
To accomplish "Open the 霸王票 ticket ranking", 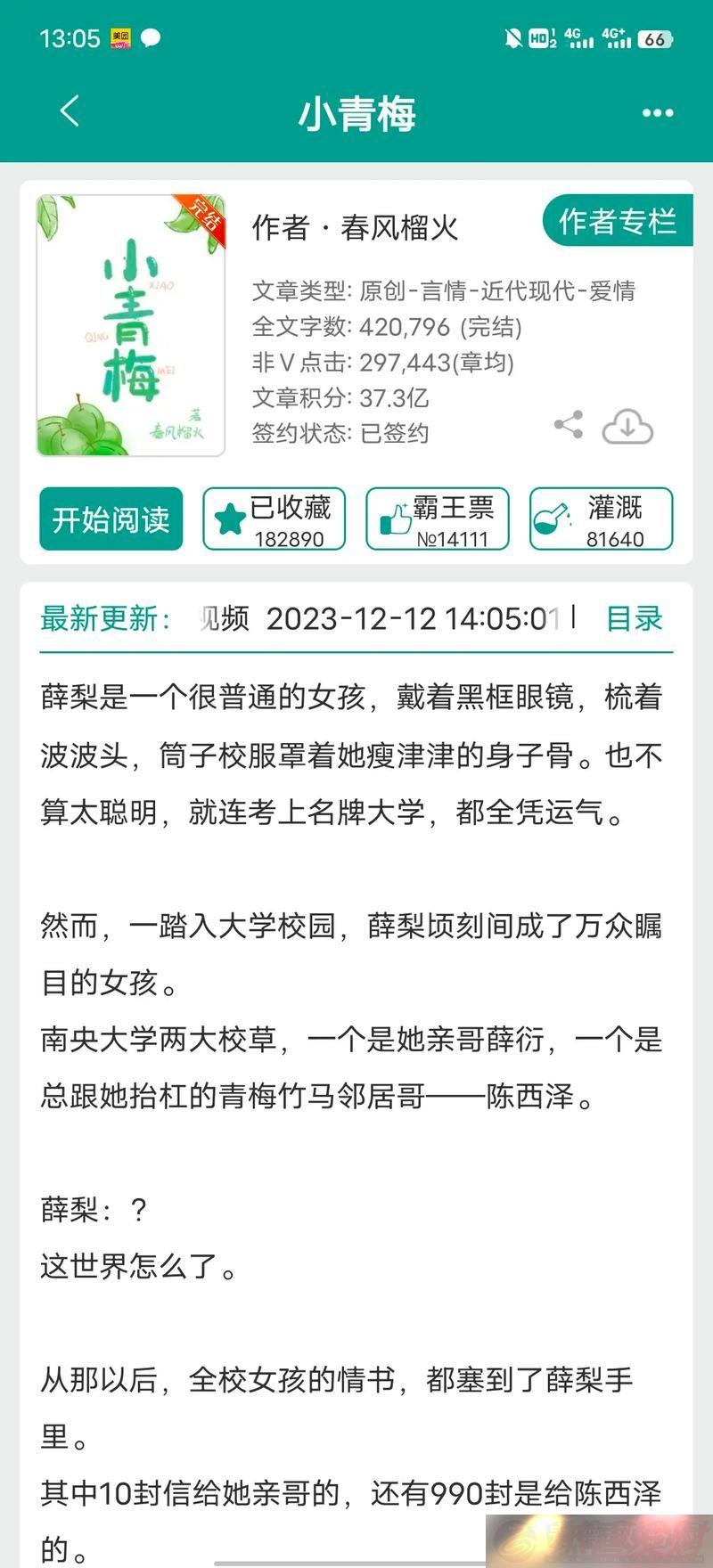I will coord(437,519).
